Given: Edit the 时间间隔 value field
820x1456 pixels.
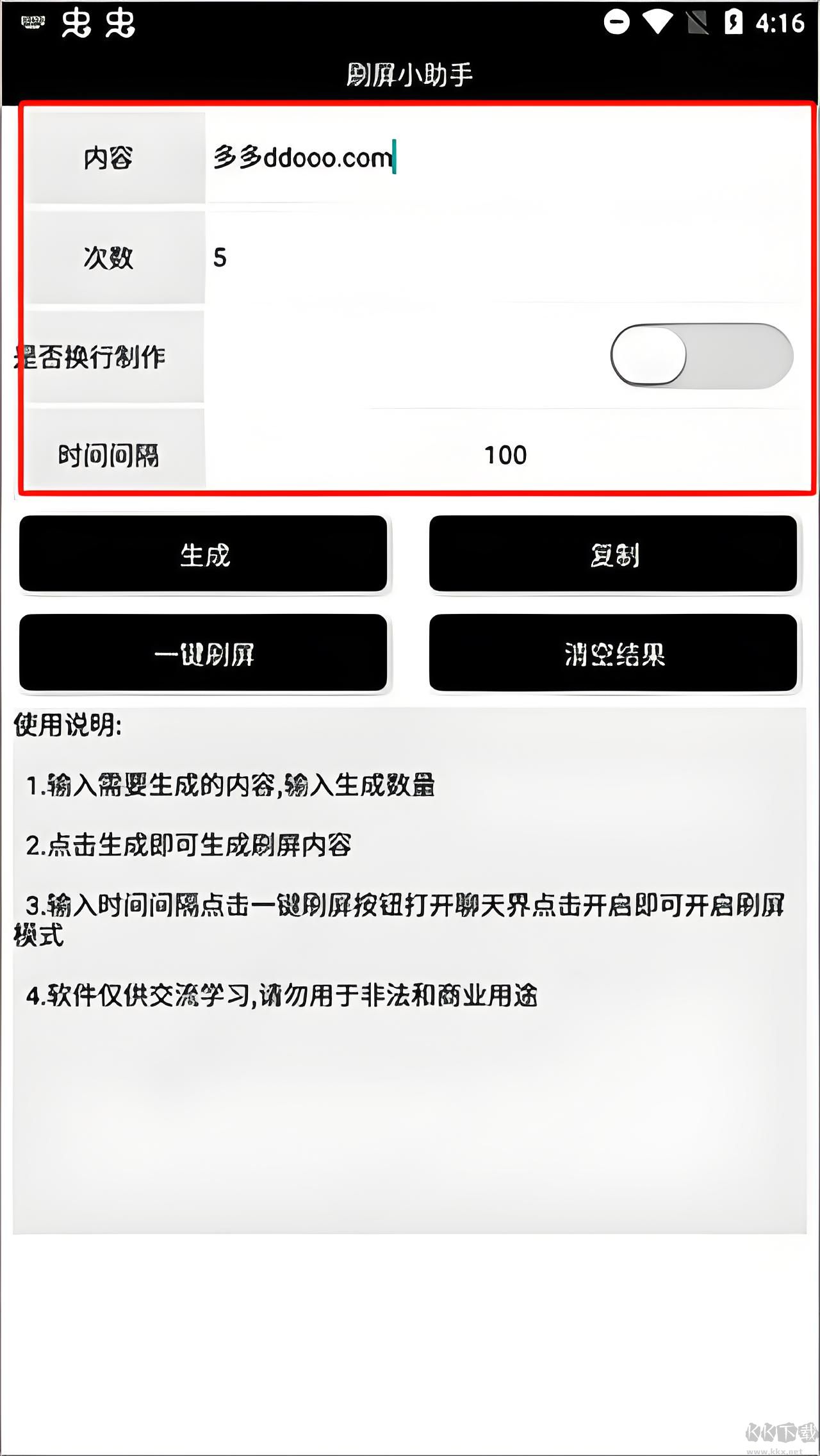Looking at the screenshot, I should coord(505,455).
